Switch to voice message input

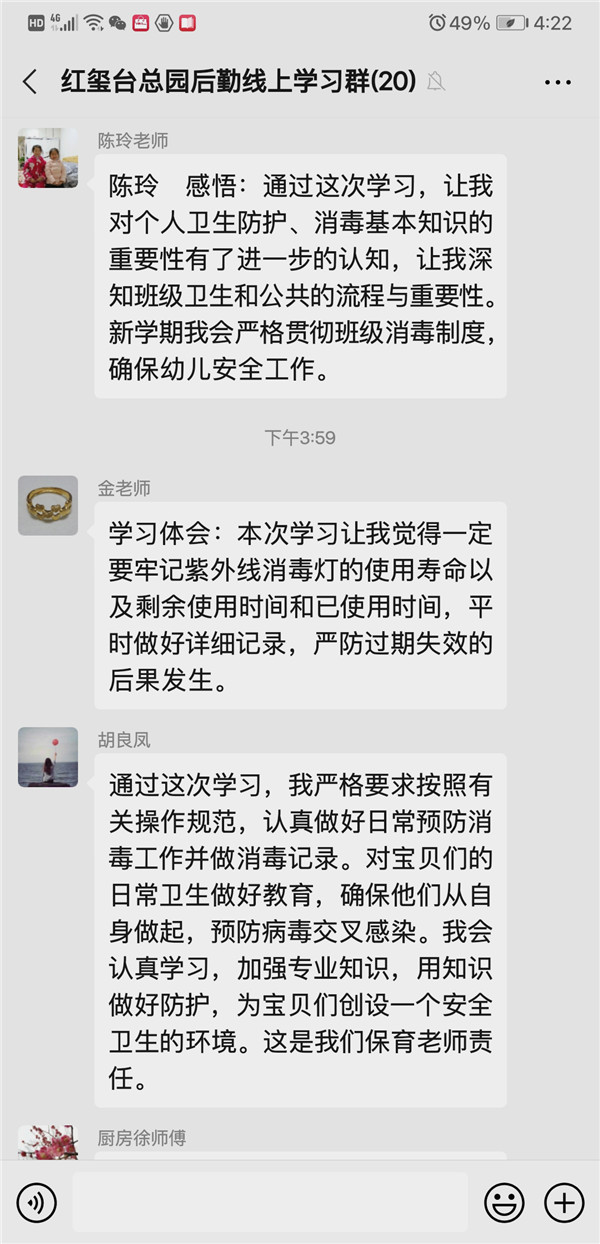37,1201
